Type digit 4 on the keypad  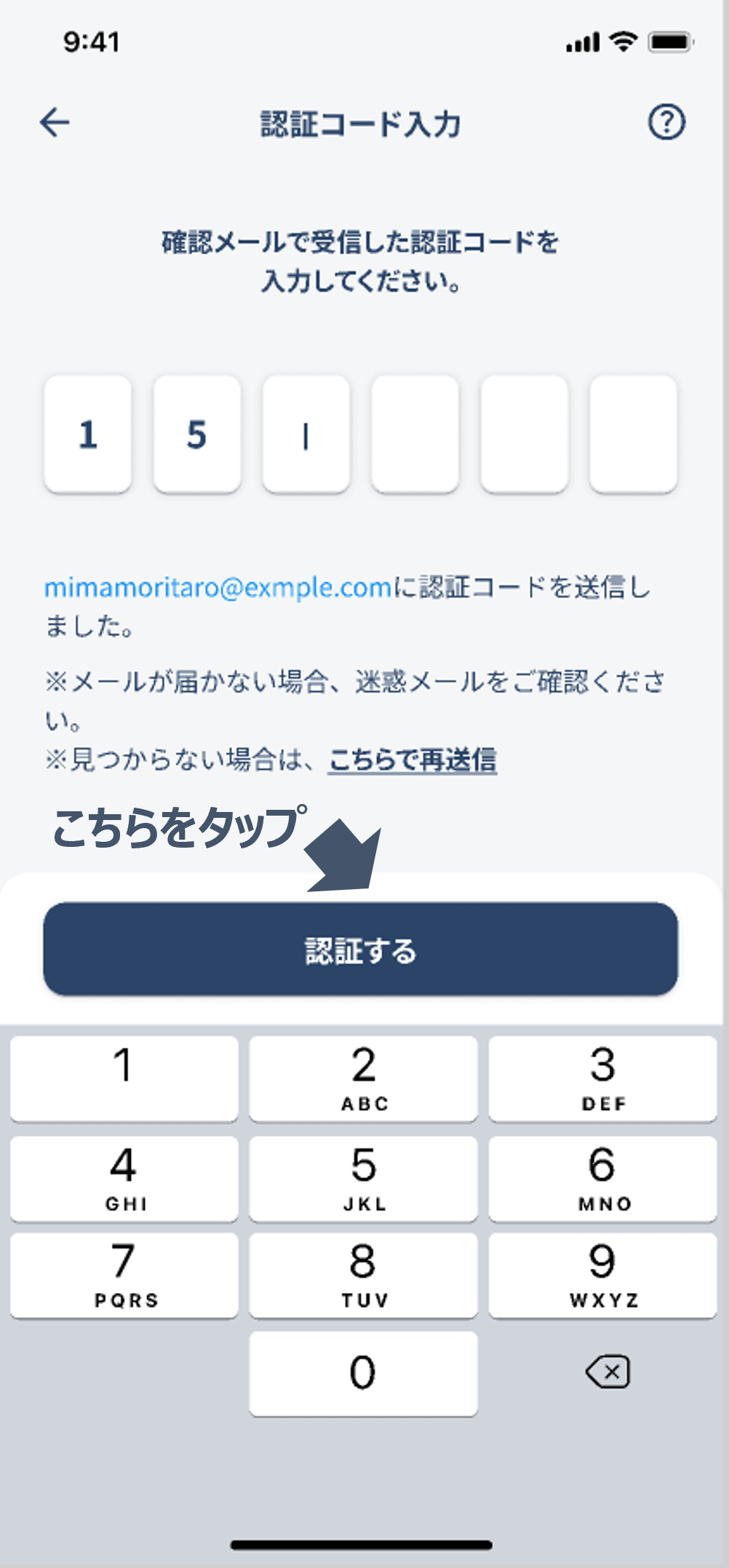pyautogui.click(x=124, y=1178)
